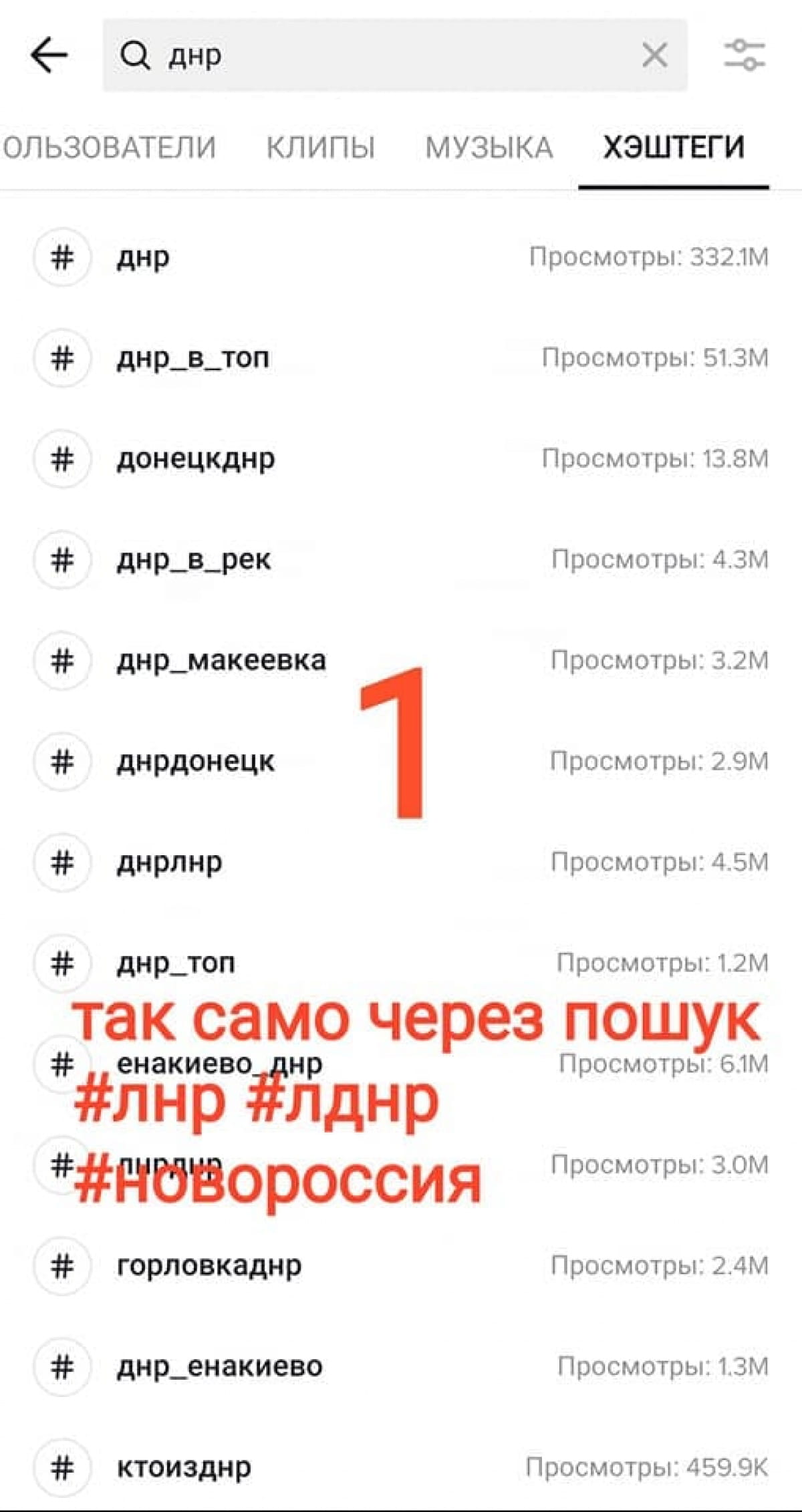Open the енакиево_днр hashtag
Viewport: 802px width, 1512px height.
coord(401,1064)
